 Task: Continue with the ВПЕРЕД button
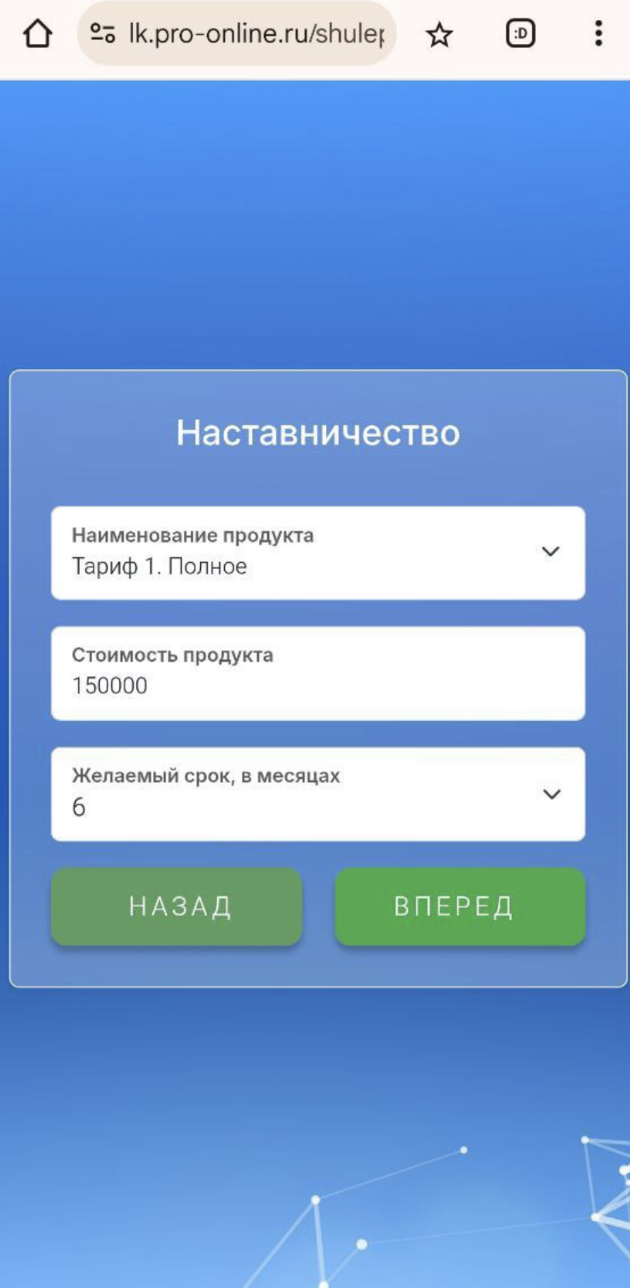[459, 906]
